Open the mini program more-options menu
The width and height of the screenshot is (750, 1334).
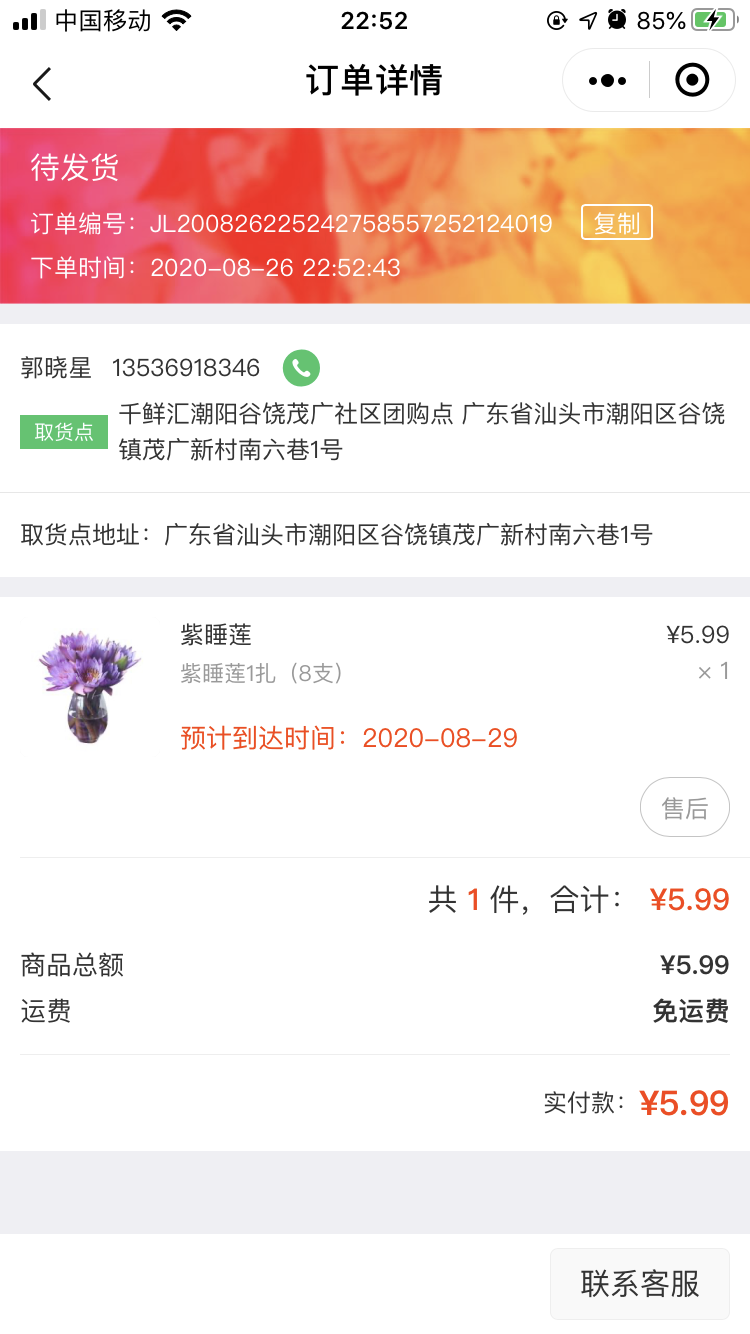607,81
